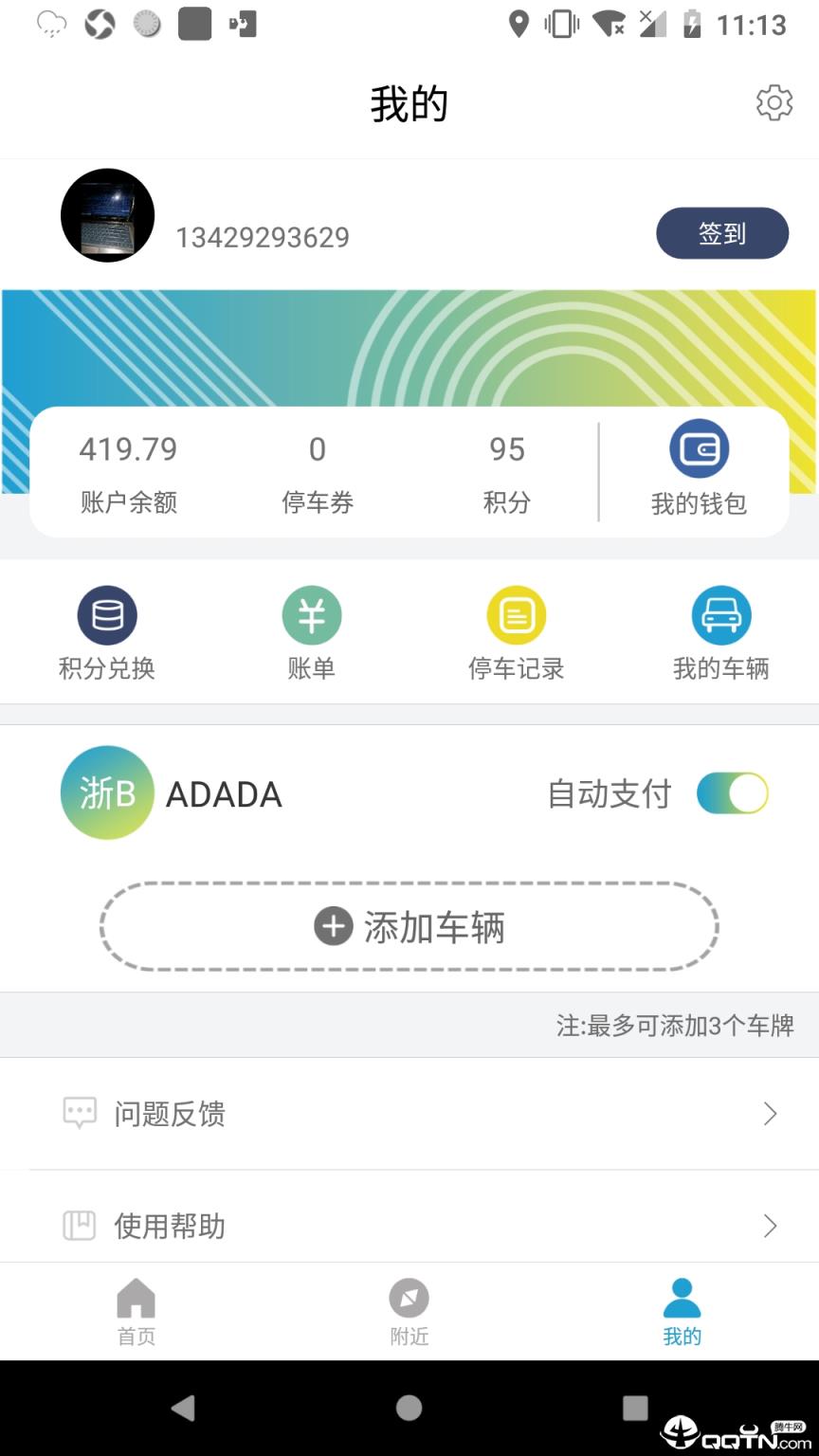Switch to the 附近 nearby tab
Image resolution: width=819 pixels, height=1456 pixels.
pos(409,1312)
